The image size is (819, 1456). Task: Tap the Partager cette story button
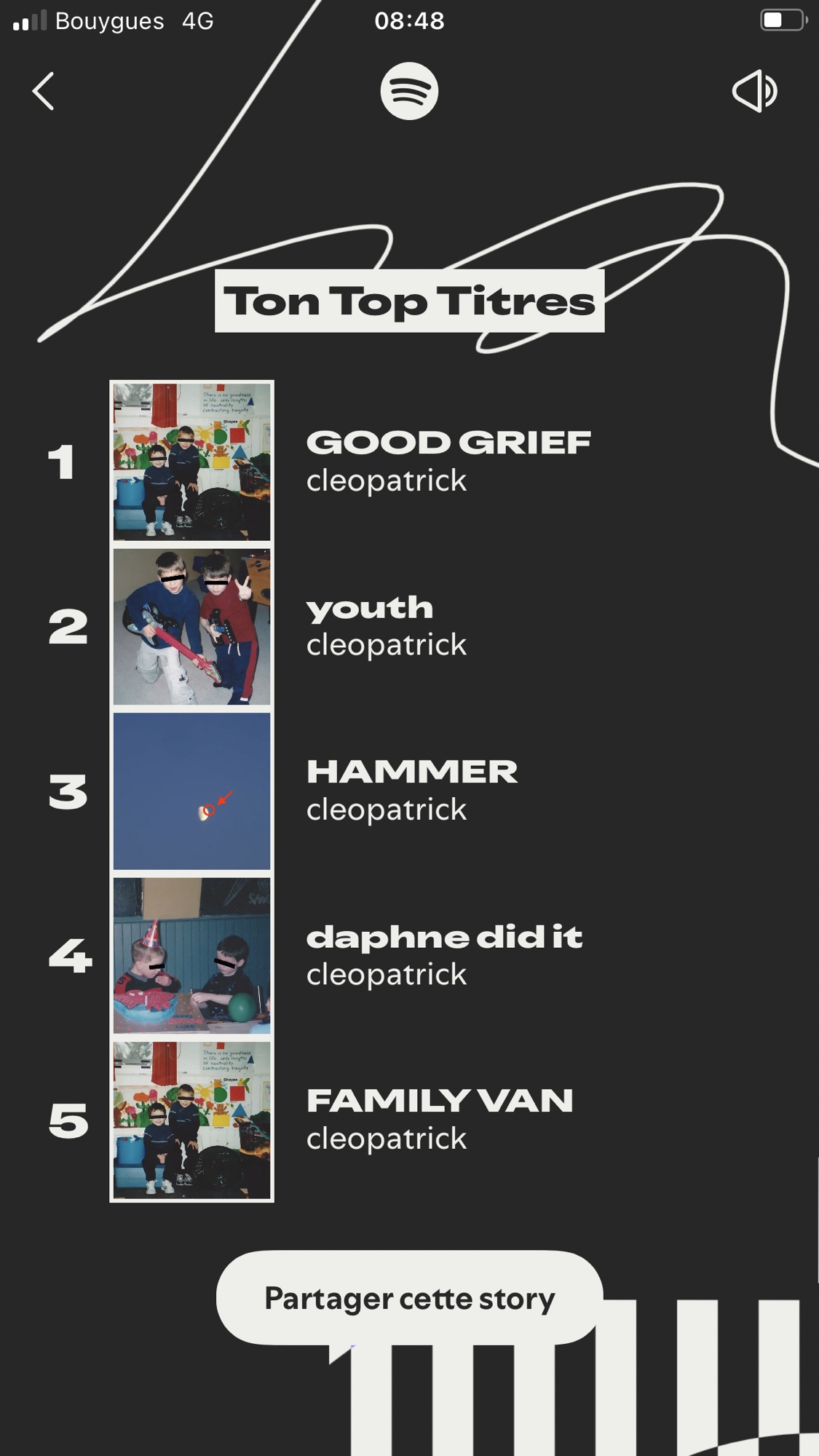coord(409,1298)
